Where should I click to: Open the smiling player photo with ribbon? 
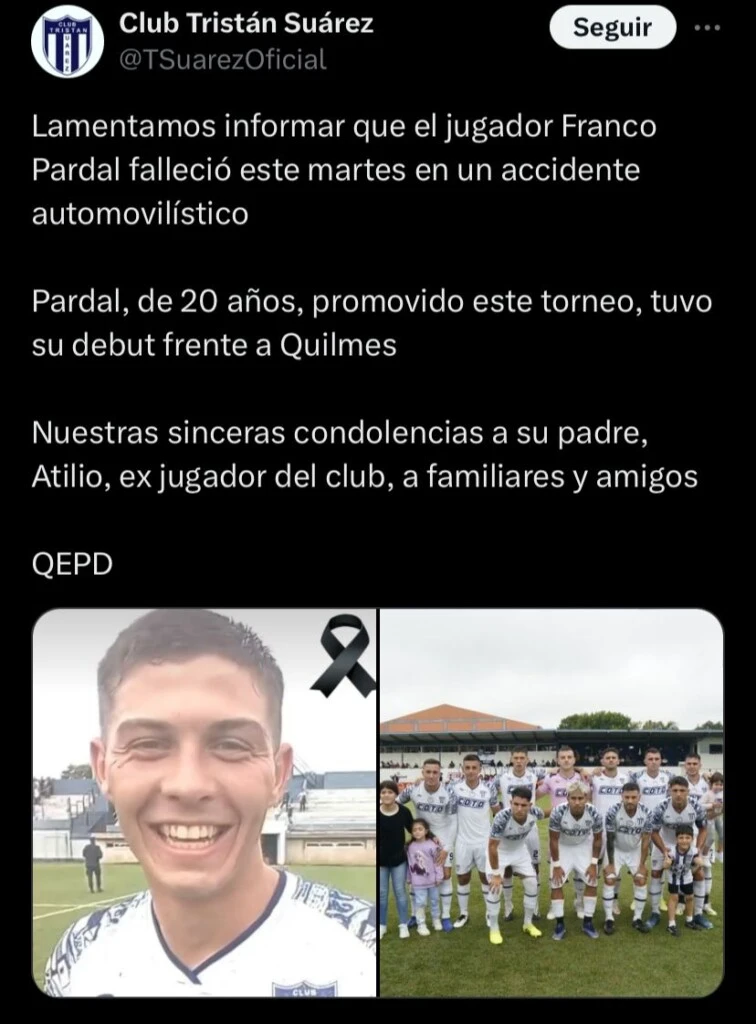pyautogui.click(x=205, y=803)
